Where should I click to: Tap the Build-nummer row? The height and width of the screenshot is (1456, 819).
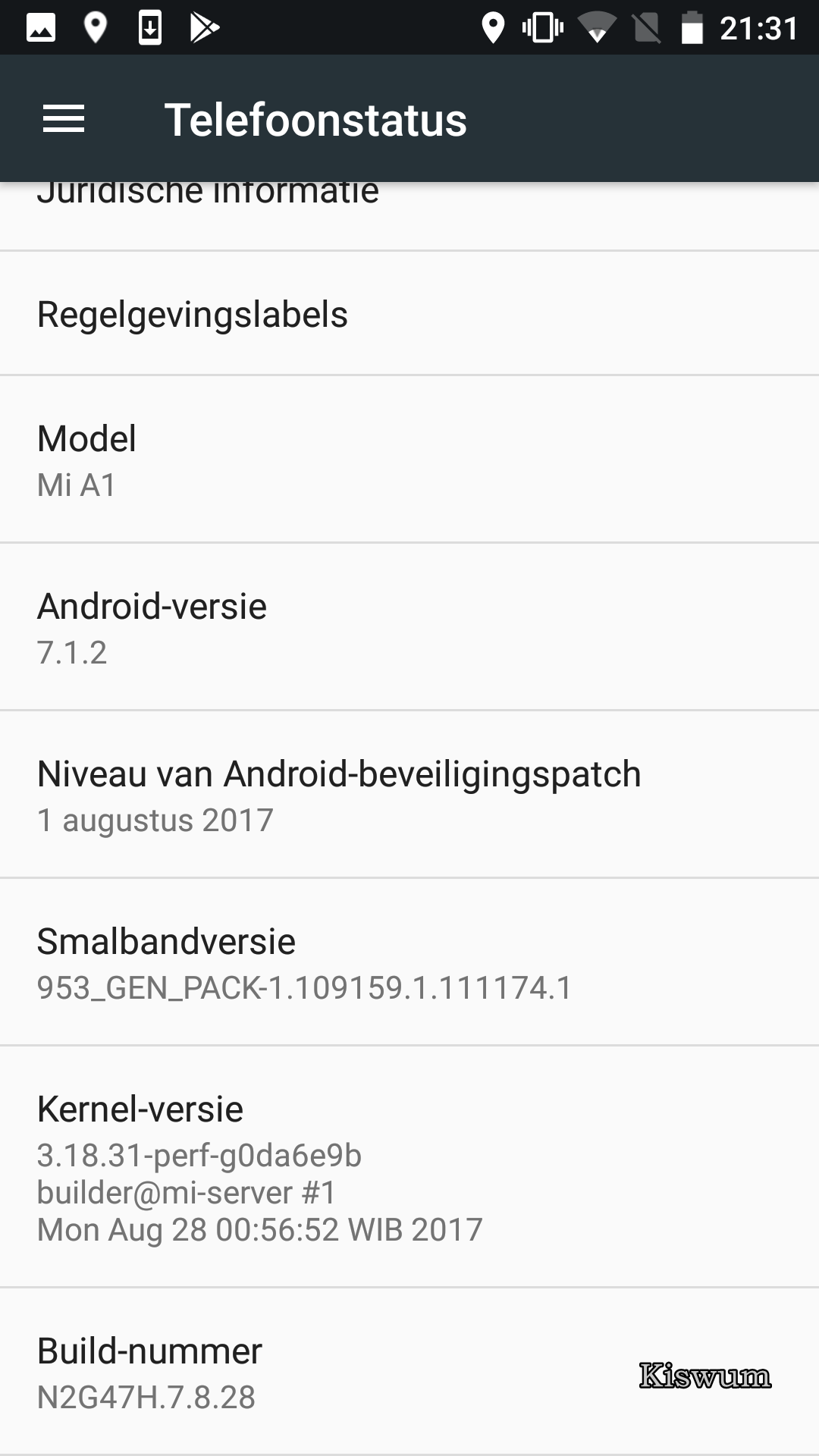pyautogui.click(x=409, y=1372)
